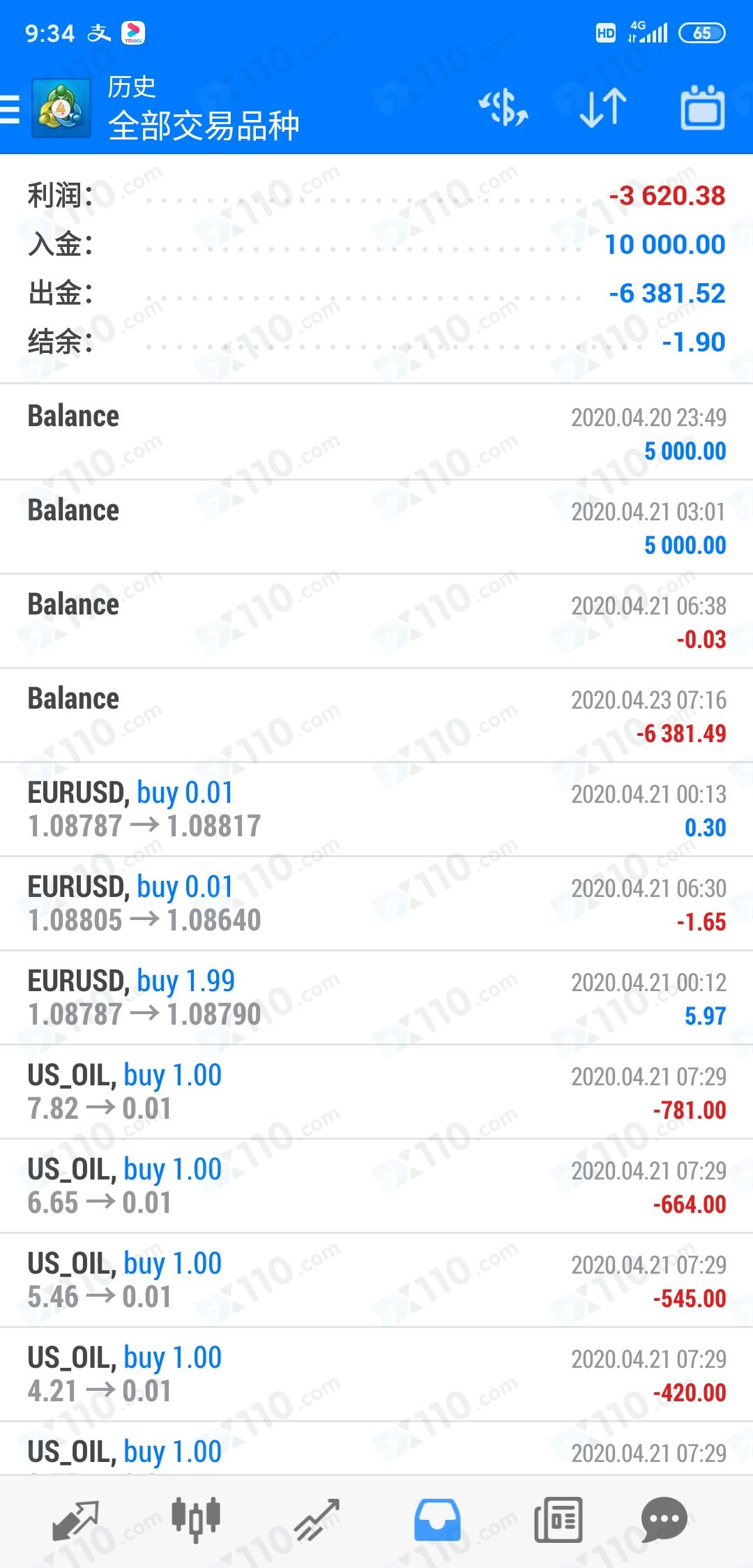Tap the symbol filter dollar icon

coord(503,108)
